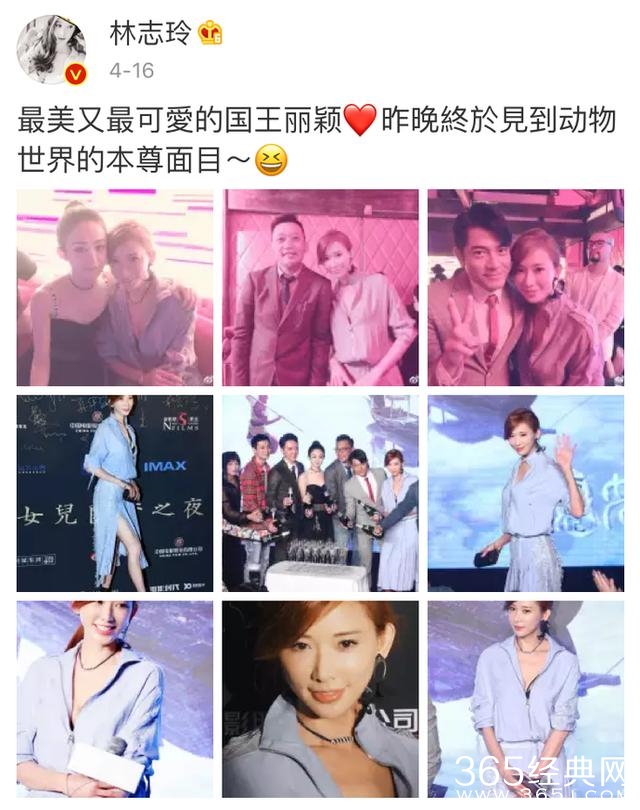View the photo of her waving on stage
This screenshot has height=810, width=640.
tap(525, 493)
